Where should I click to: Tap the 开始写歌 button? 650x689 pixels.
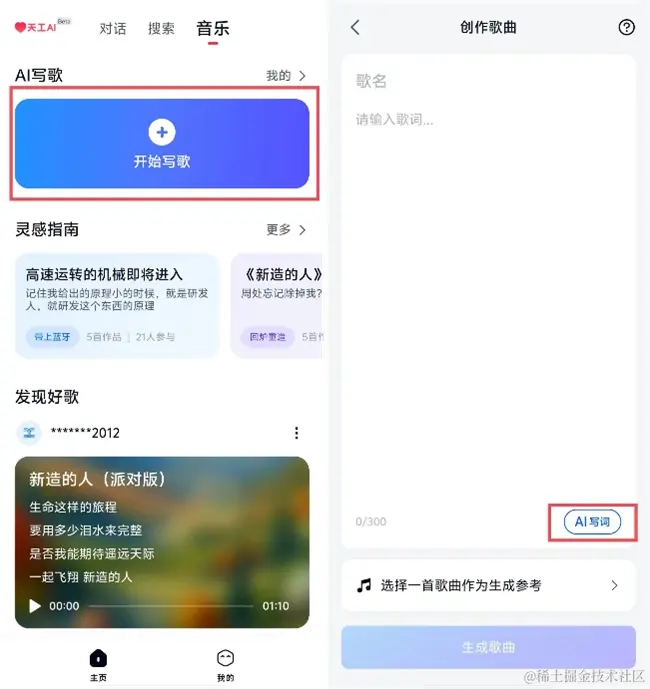coord(162,143)
